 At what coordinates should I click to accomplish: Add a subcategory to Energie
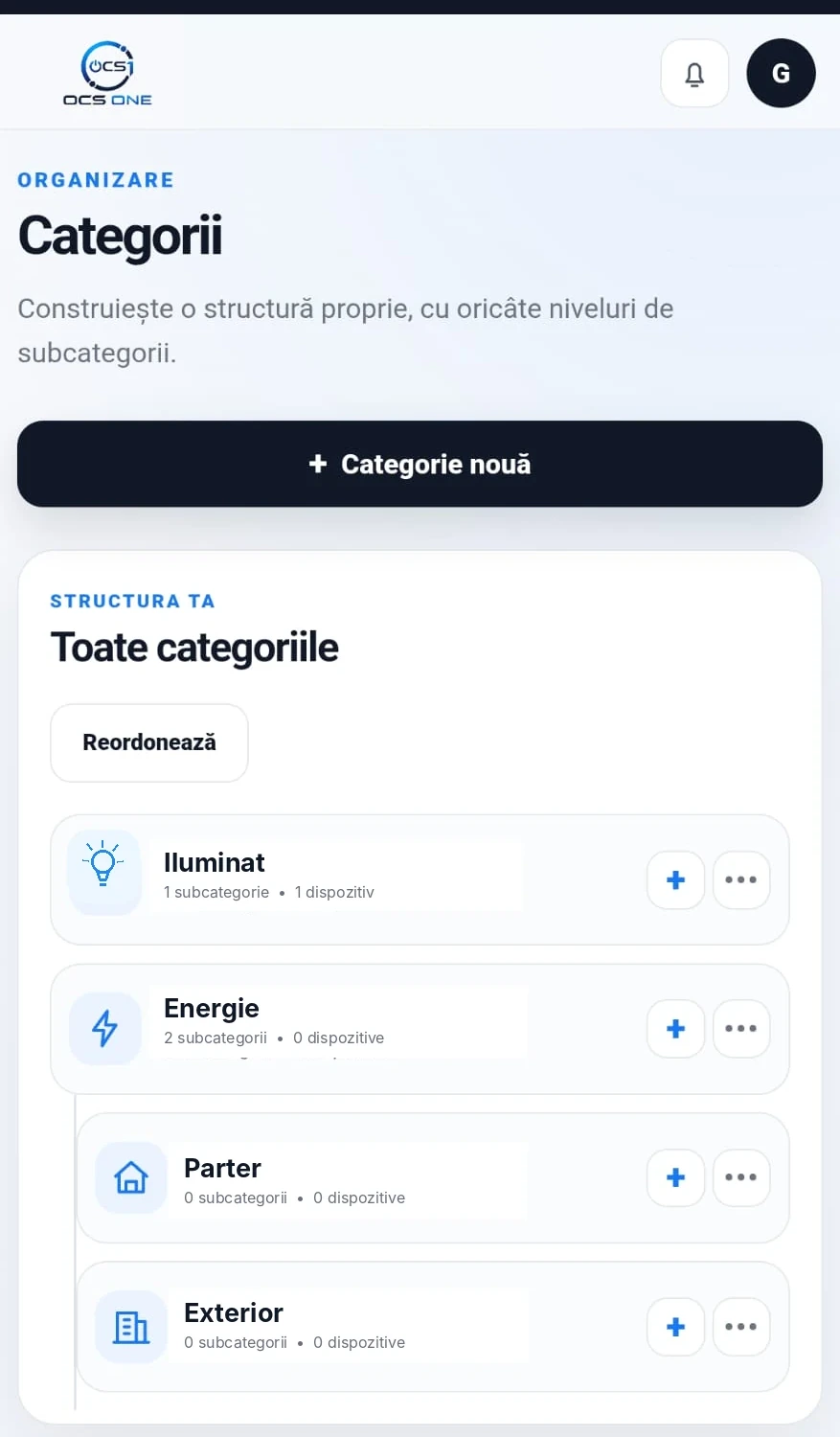pos(675,1029)
